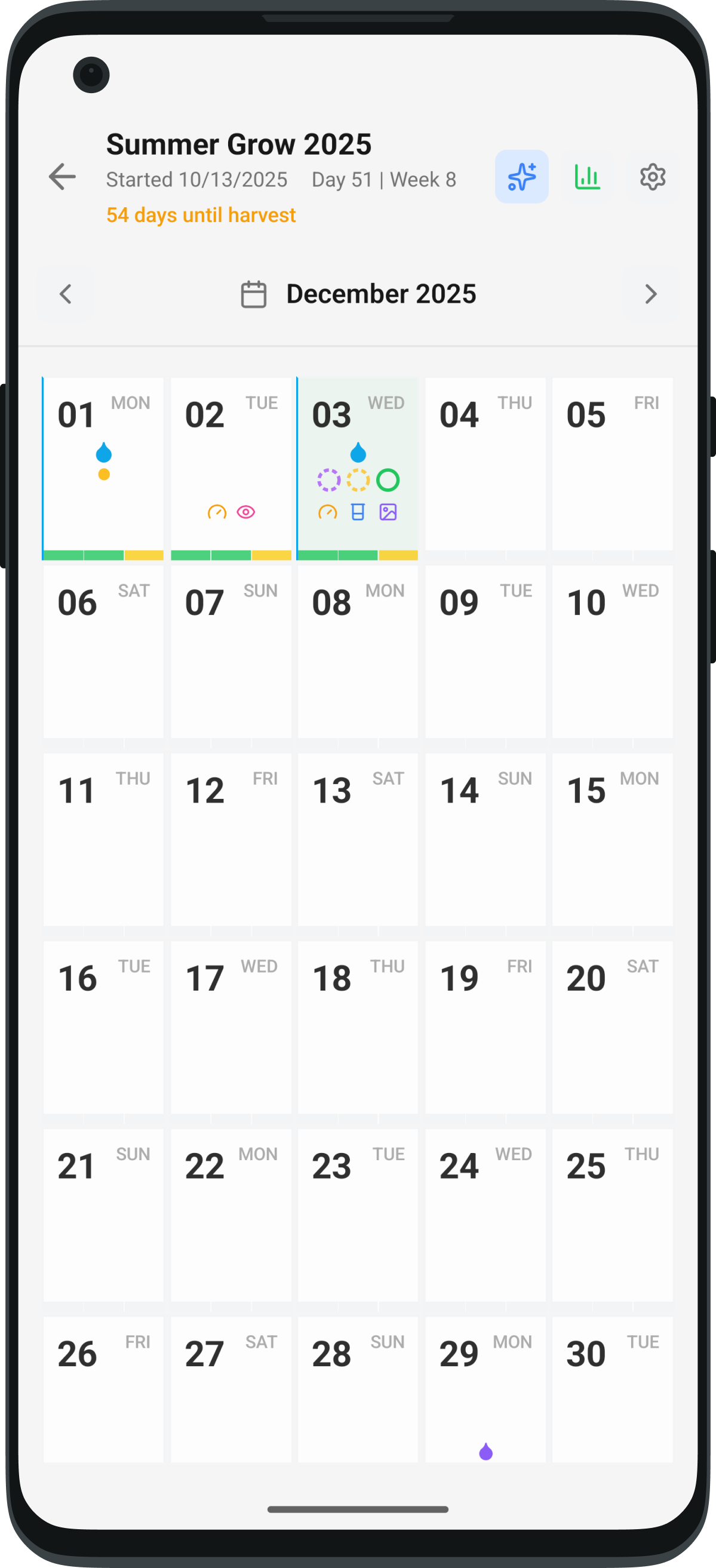Open the AI sparkle assistant
The image size is (716, 1568).
[521, 177]
